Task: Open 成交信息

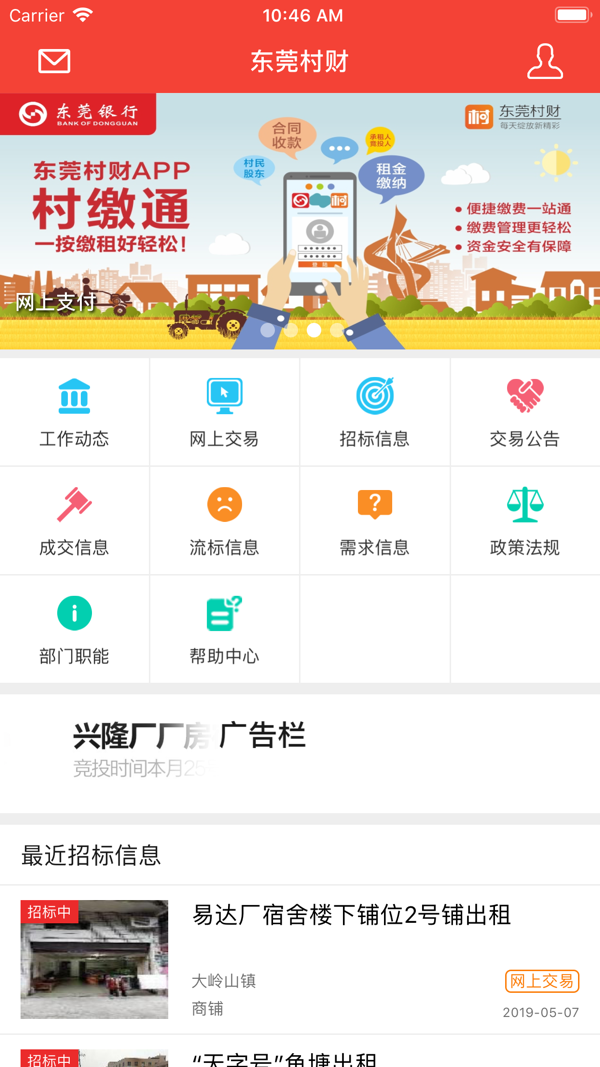Action: tap(74, 521)
